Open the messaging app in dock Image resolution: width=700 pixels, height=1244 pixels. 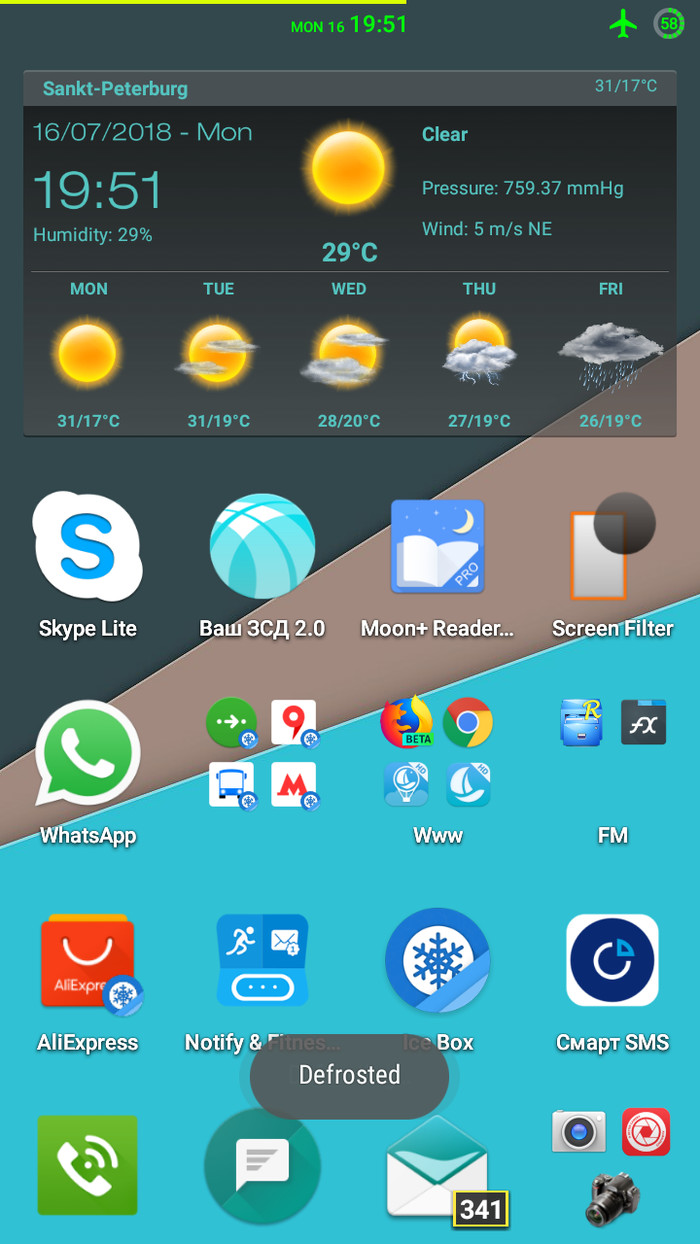(262, 1165)
